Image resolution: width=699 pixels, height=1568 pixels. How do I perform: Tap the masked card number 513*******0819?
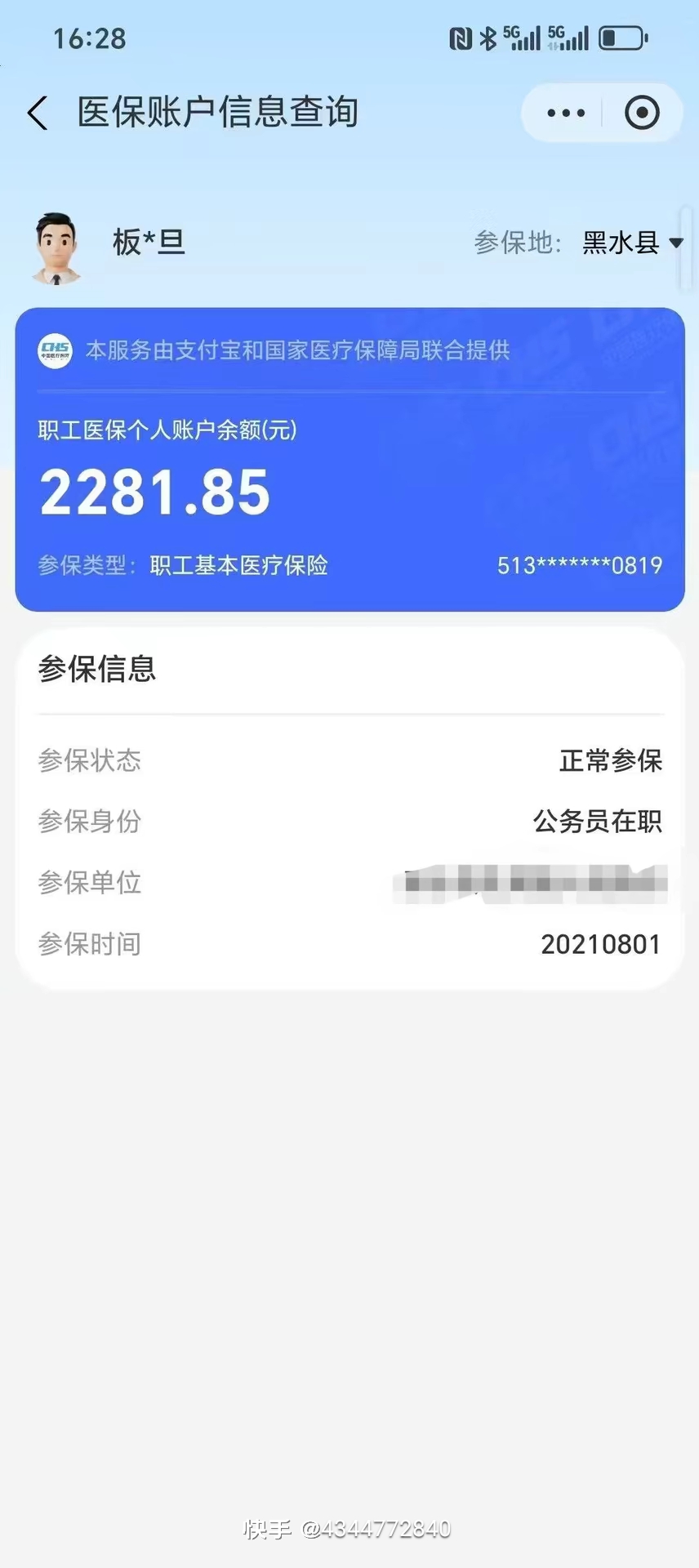coord(581,565)
